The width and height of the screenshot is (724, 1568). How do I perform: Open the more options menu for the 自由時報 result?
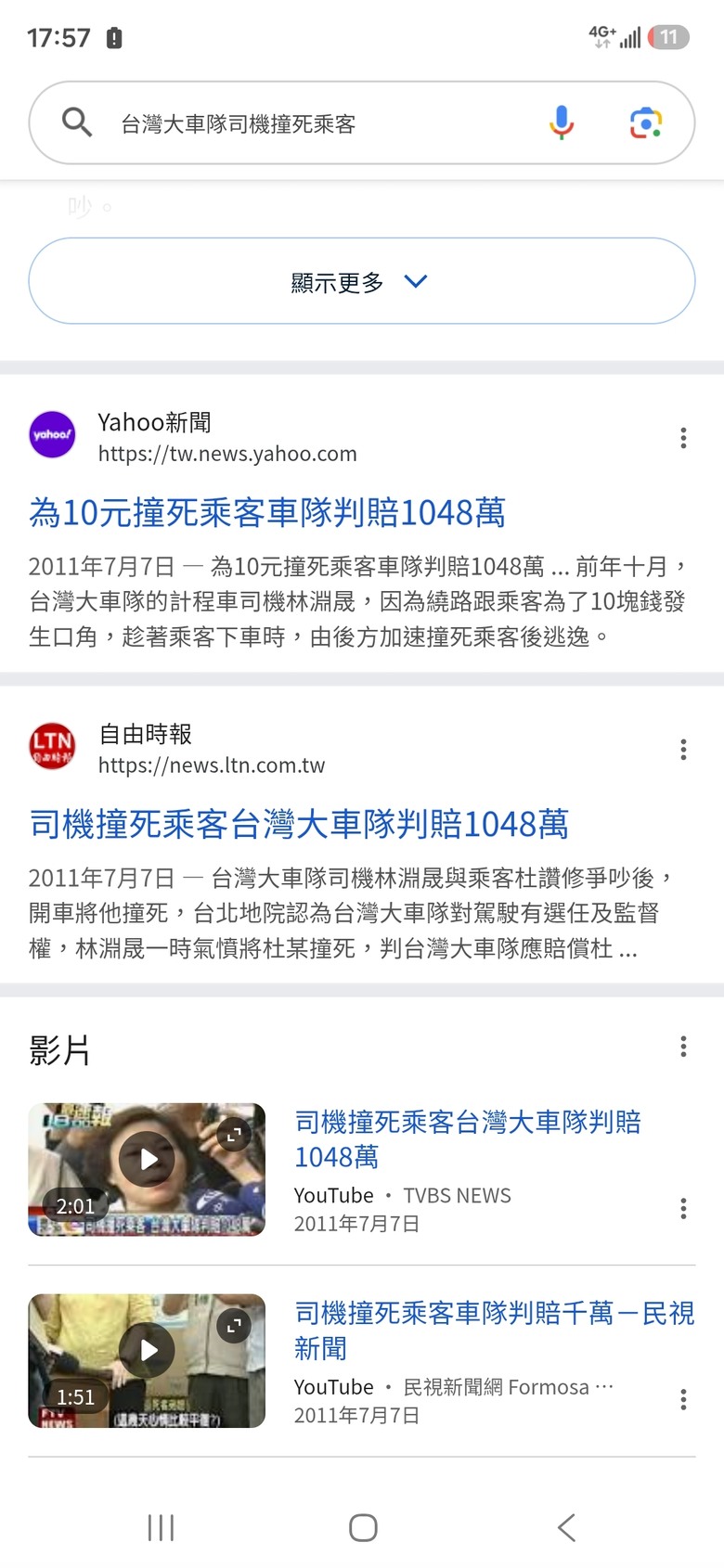click(x=683, y=750)
